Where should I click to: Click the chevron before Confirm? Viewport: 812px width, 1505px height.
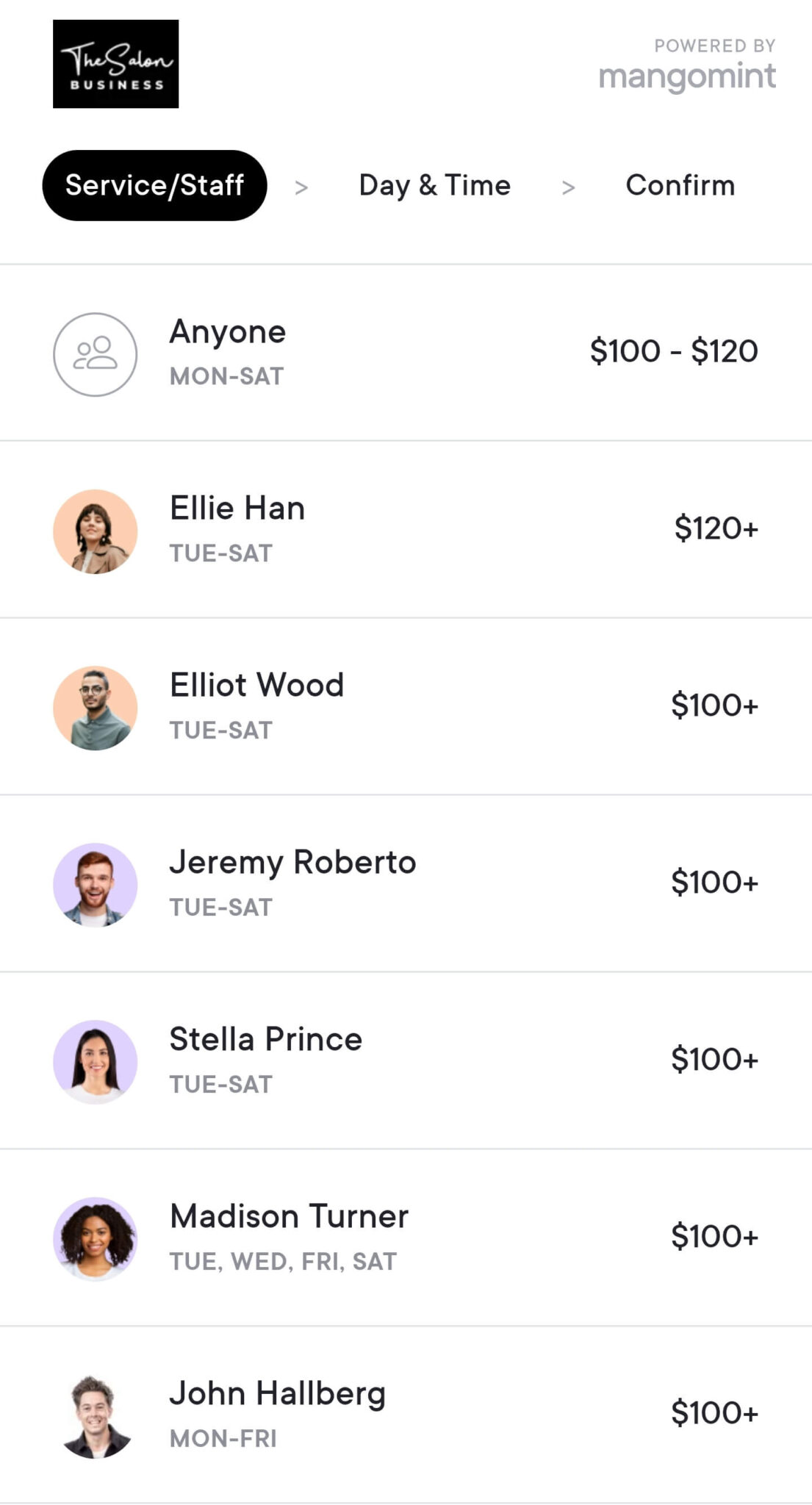tap(569, 187)
